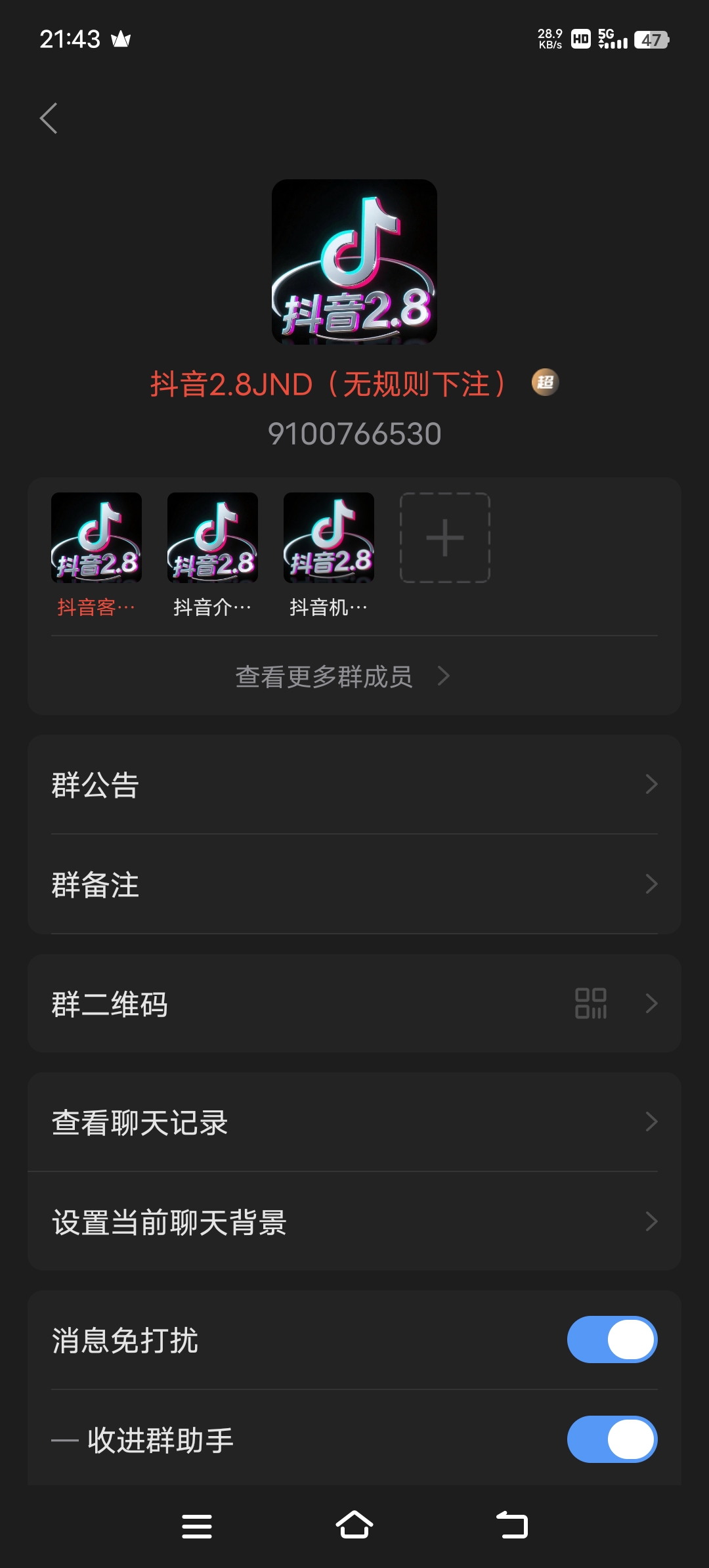Open member 抖音客… profile
Screen dimensions: 709x1568
pyautogui.click(x=97, y=538)
